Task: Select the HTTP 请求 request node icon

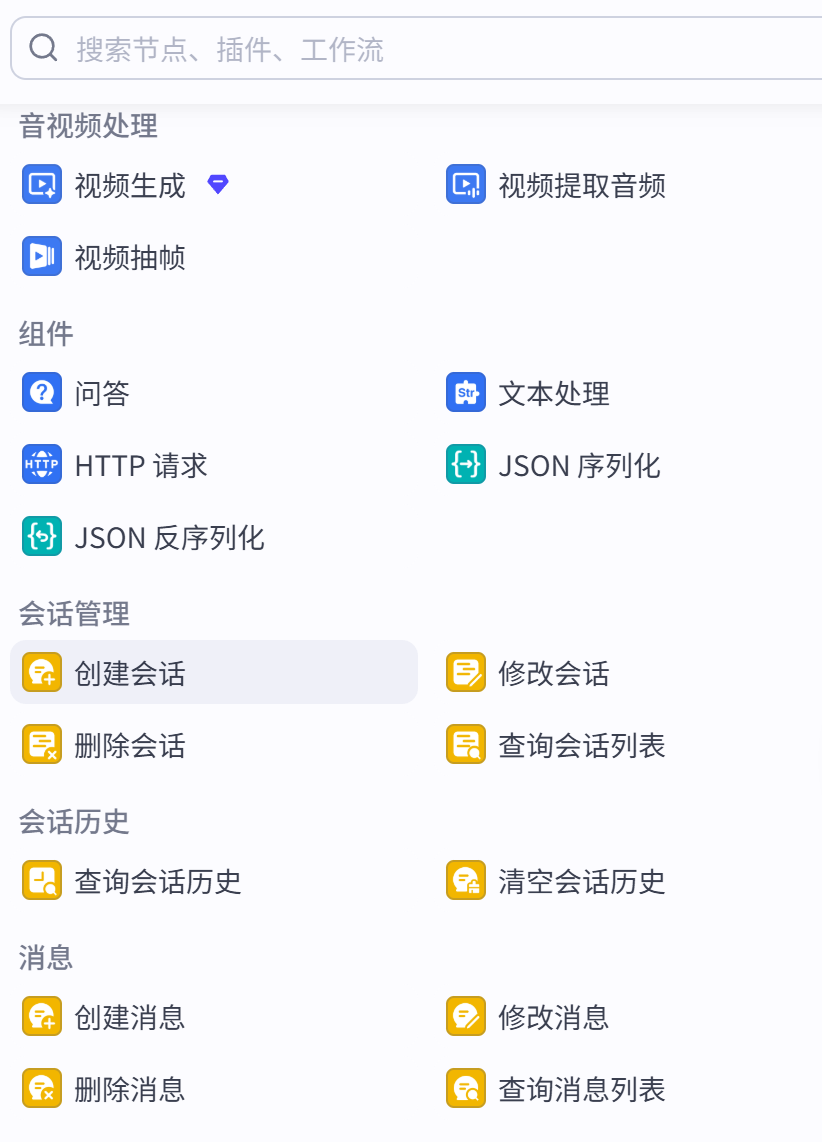Action: point(41,464)
